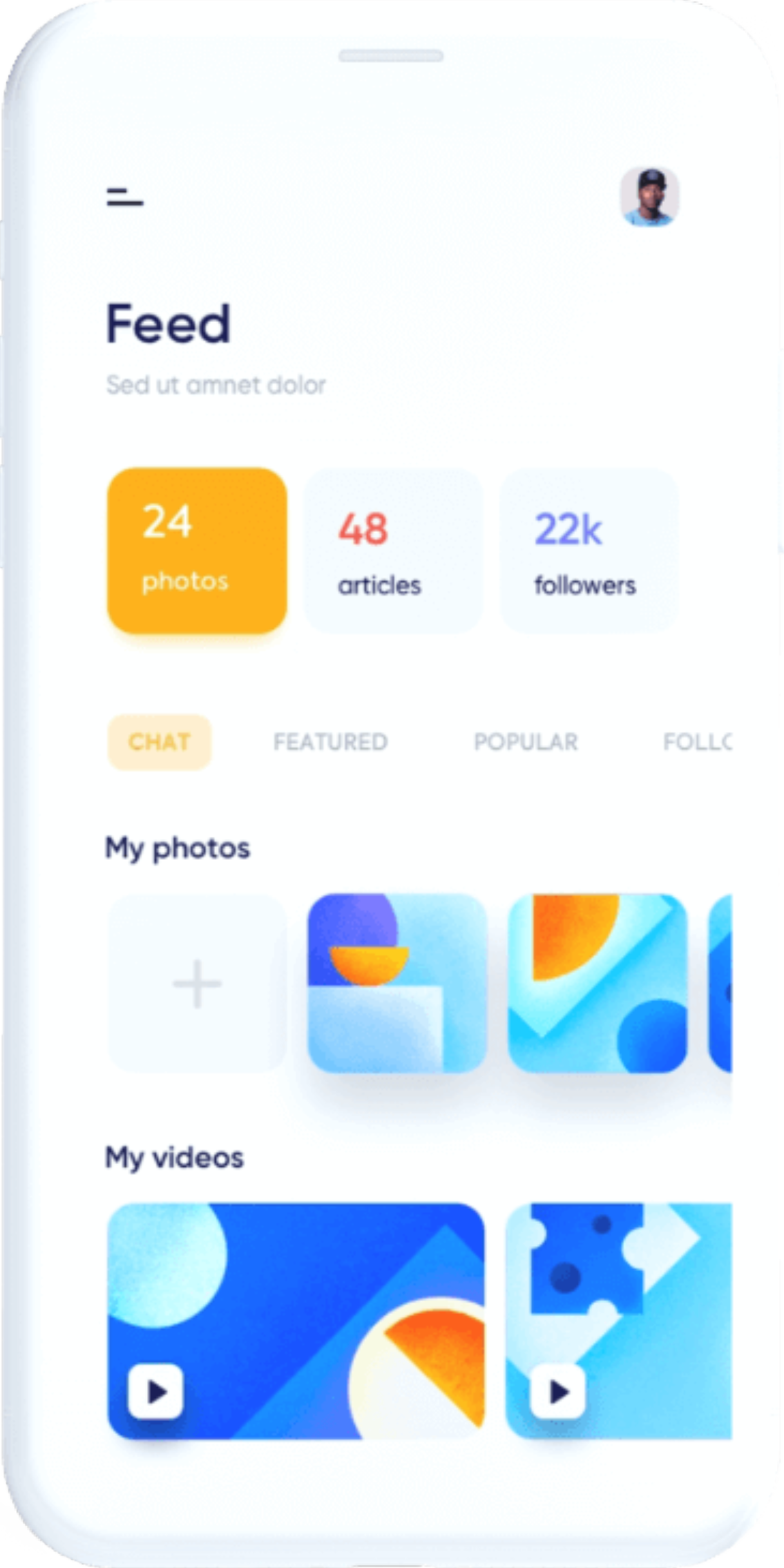Screen dimensions: 784x1568
Task: Select the 48 articles card
Action: (x=393, y=551)
